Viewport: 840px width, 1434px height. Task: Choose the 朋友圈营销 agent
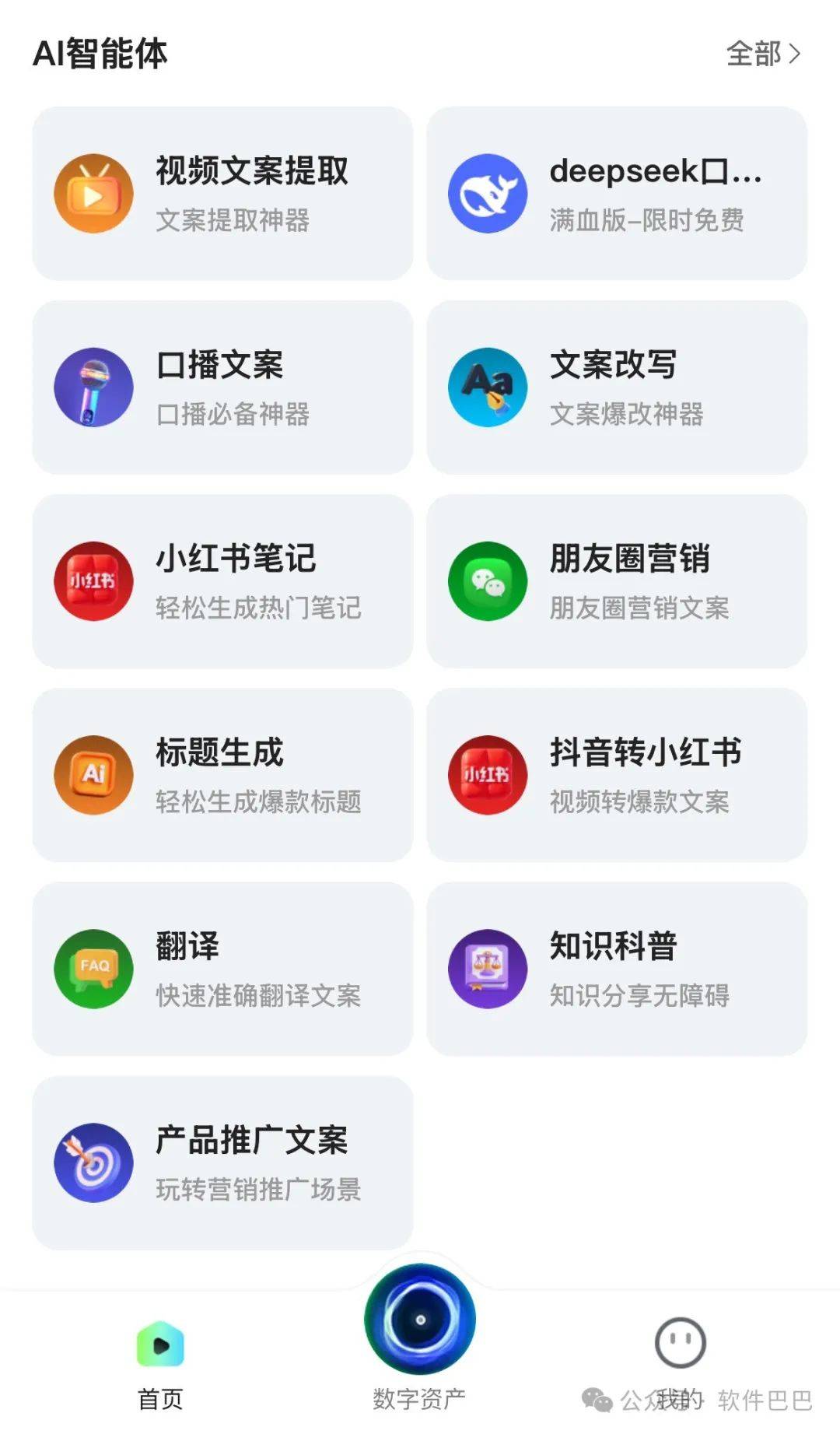(617, 581)
